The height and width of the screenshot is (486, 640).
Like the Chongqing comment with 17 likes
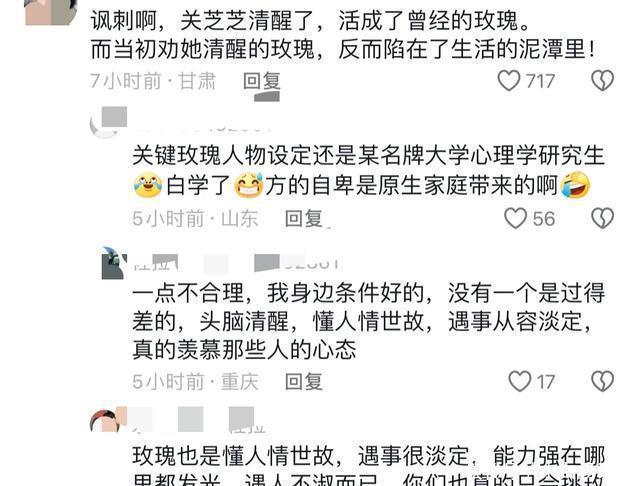pyautogui.click(x=520, y=381)
